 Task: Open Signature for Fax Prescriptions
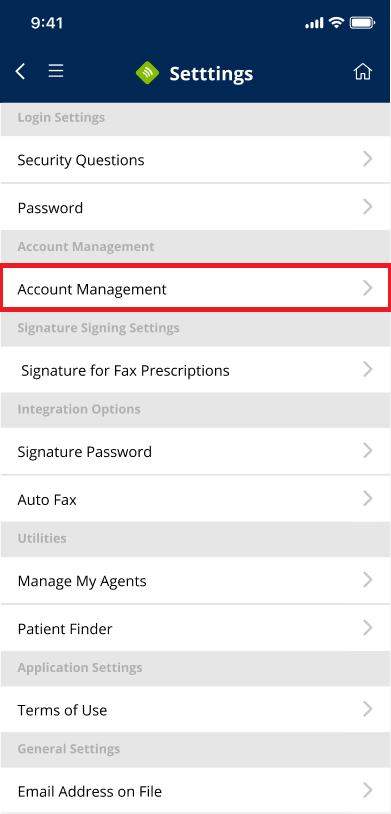point(195,370)
